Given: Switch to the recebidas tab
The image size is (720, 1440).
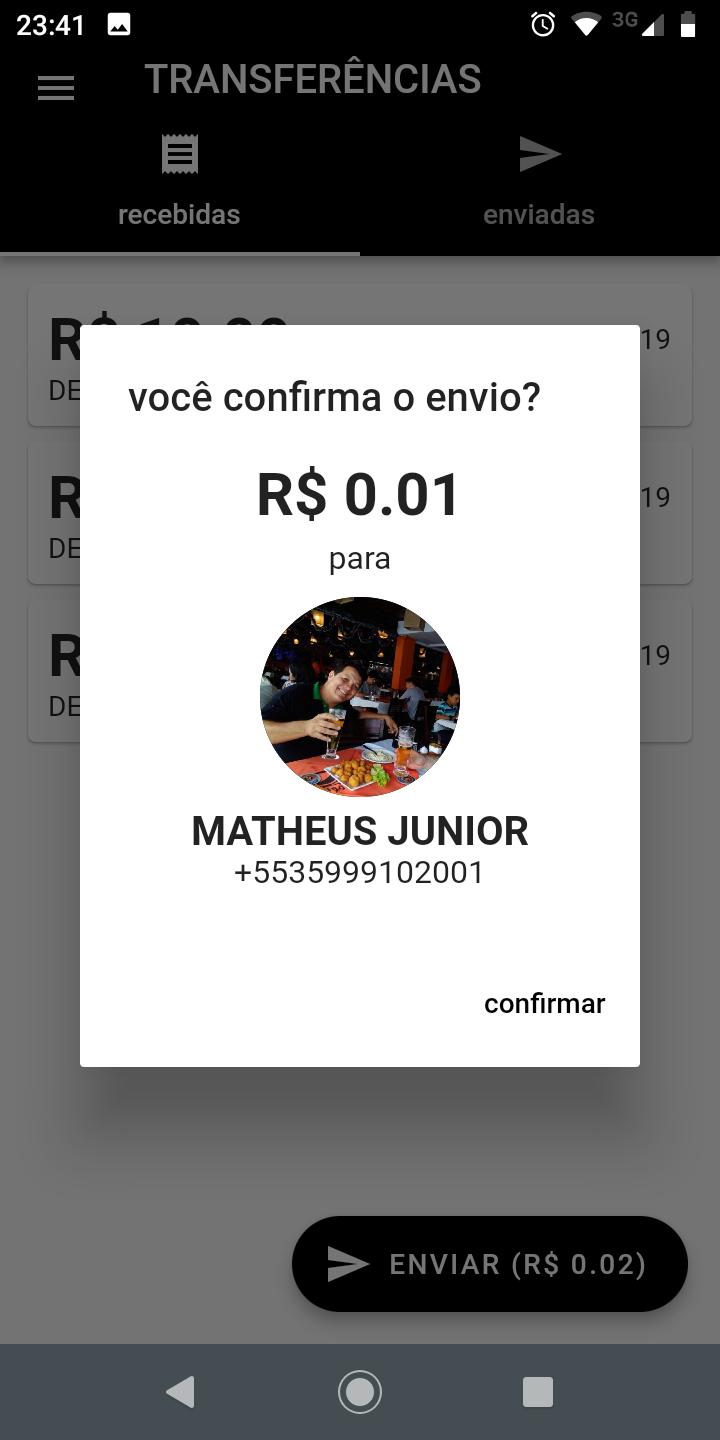Looking at the screenshot, I should tap(179, 183).
